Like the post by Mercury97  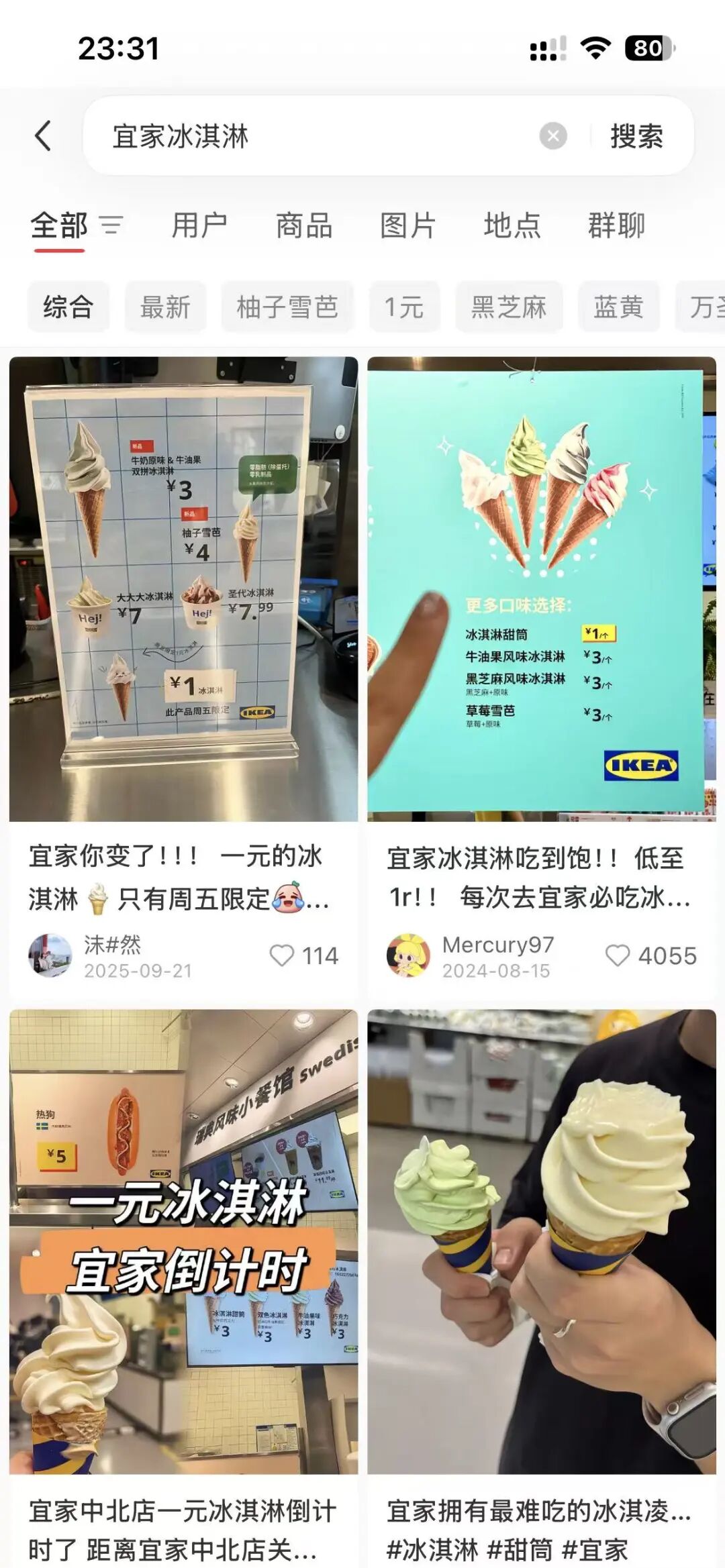pos(617,955)
